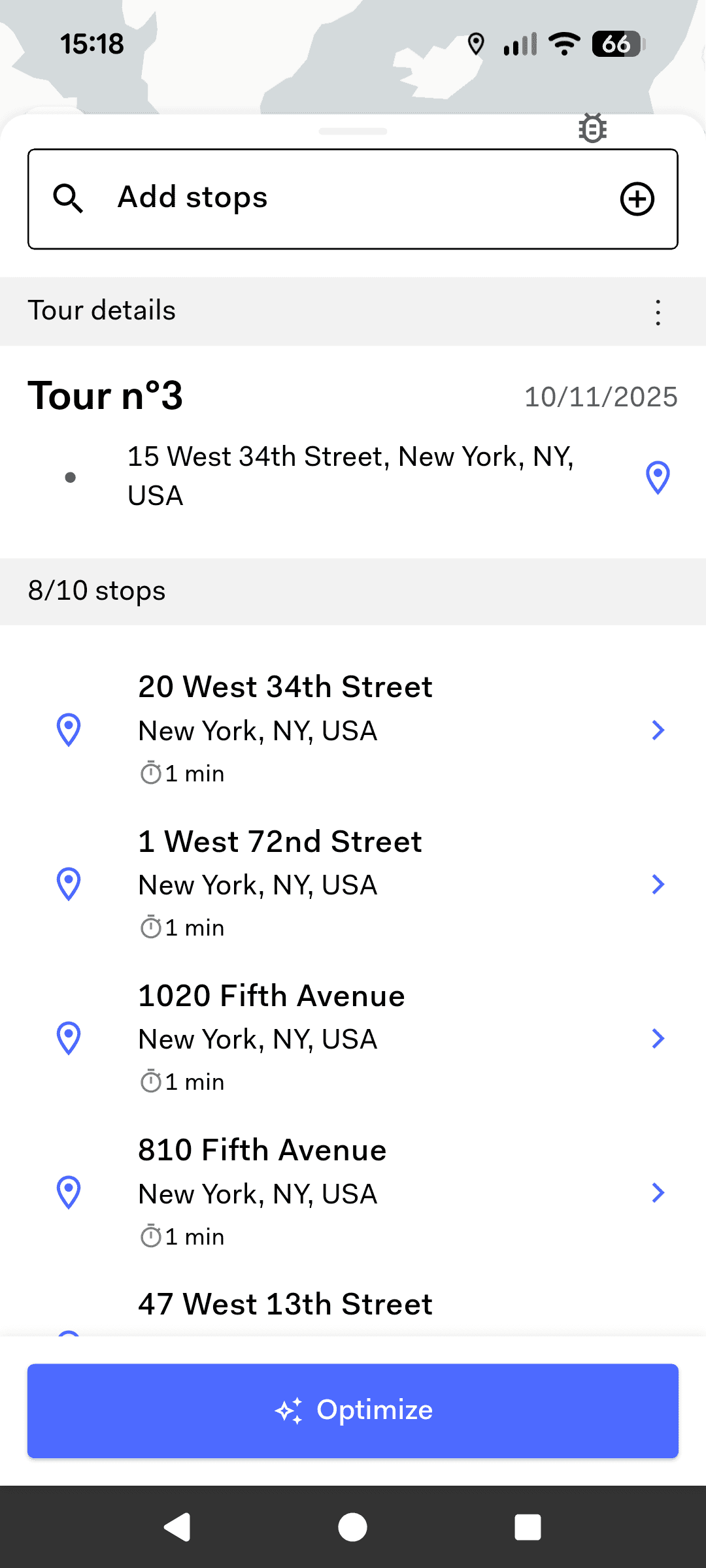Go back with the system back button
706x1568 pixels.
177,1527
